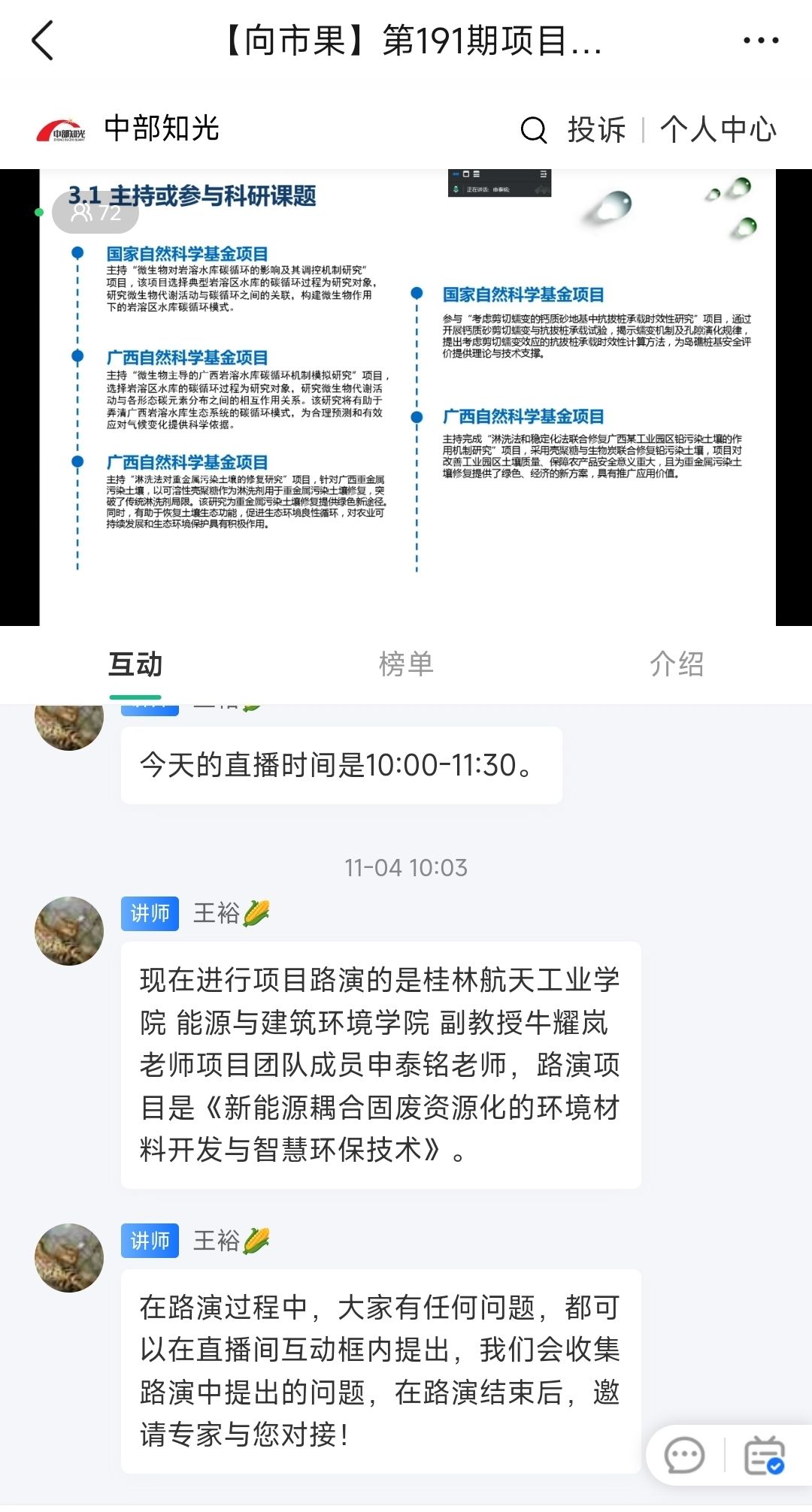Switch to the 榜单 tab
The image size is (812, 1512).
pos(406,664)
